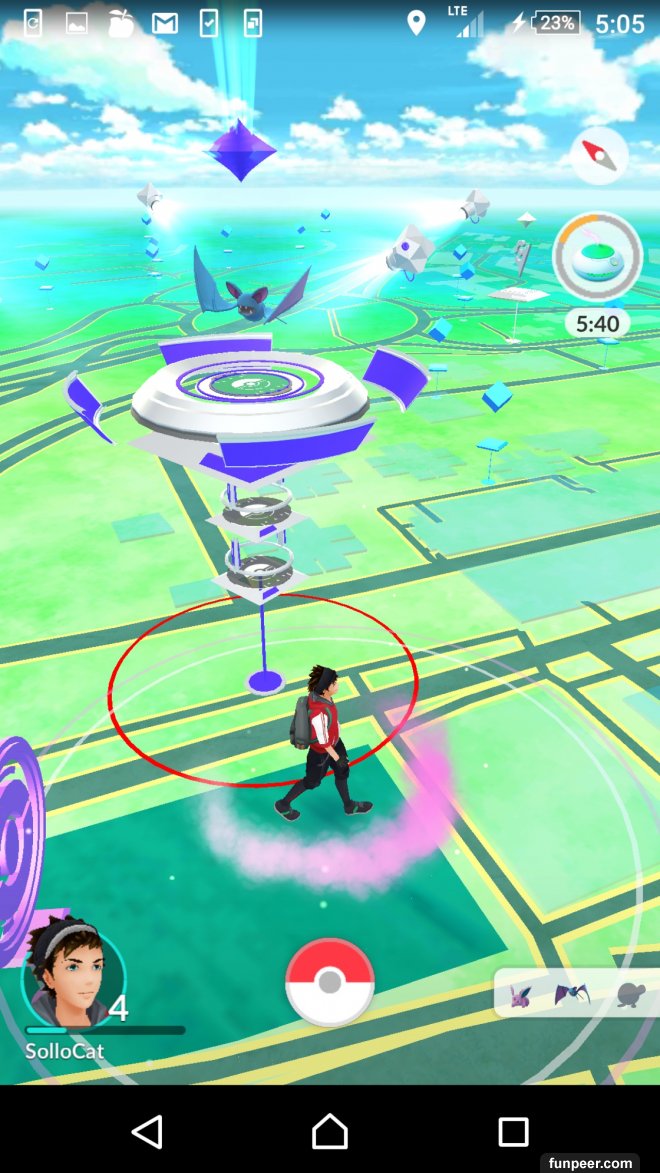Viewport: 660px width, 1173px height.
Task: Open the nearby Pokémon tracker
Action: click(x=574, y=993)
